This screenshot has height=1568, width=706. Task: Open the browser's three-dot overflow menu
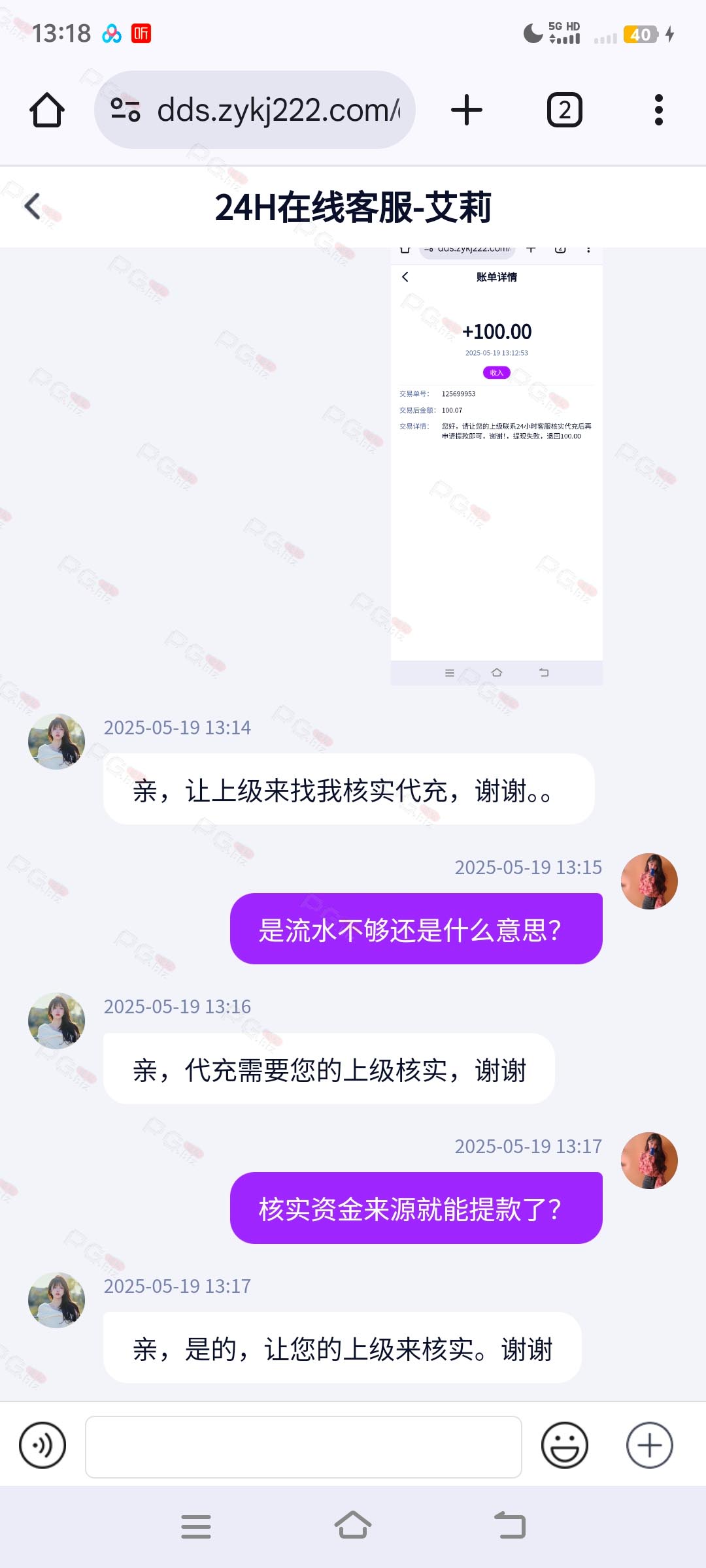(x=658, y=110)
